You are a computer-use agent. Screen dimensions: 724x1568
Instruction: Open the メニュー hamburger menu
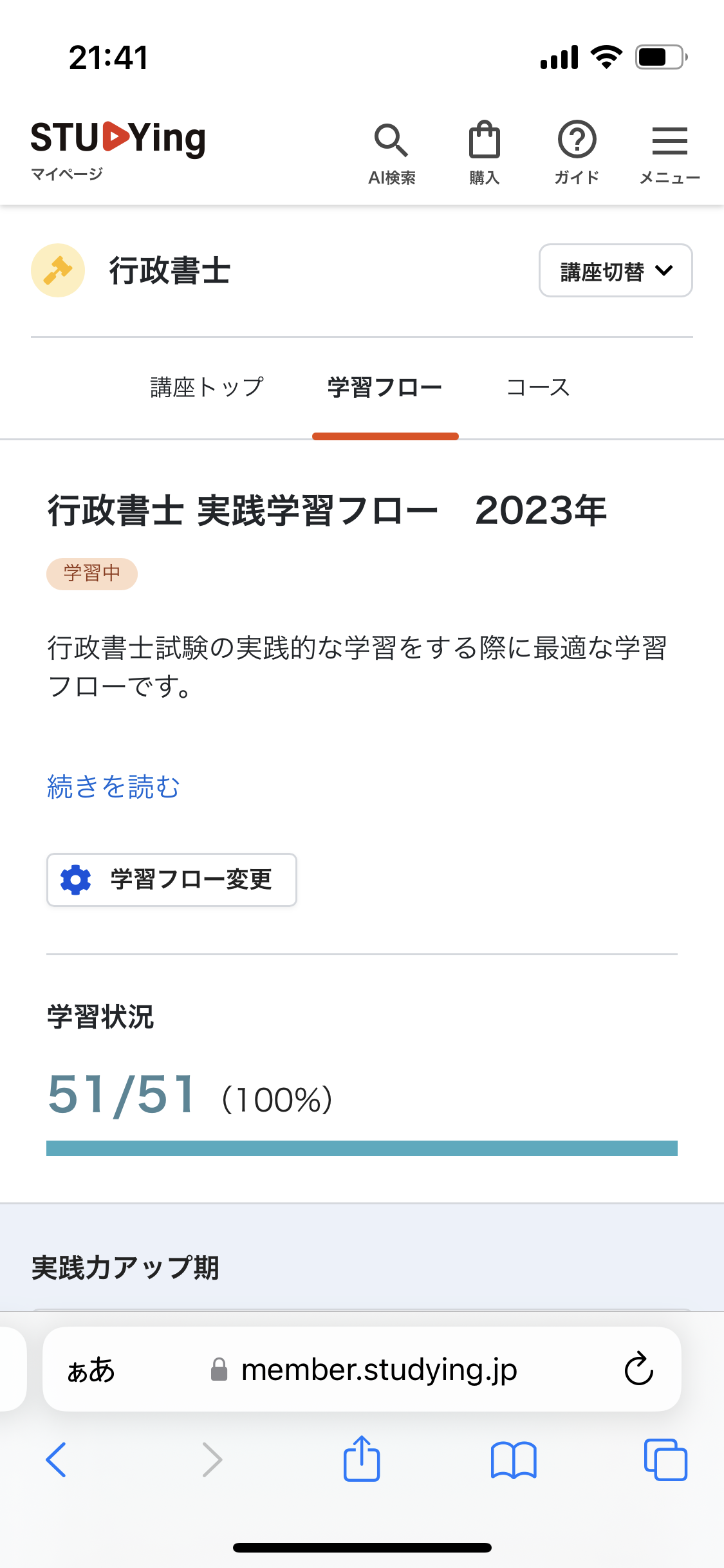point(669,153)
